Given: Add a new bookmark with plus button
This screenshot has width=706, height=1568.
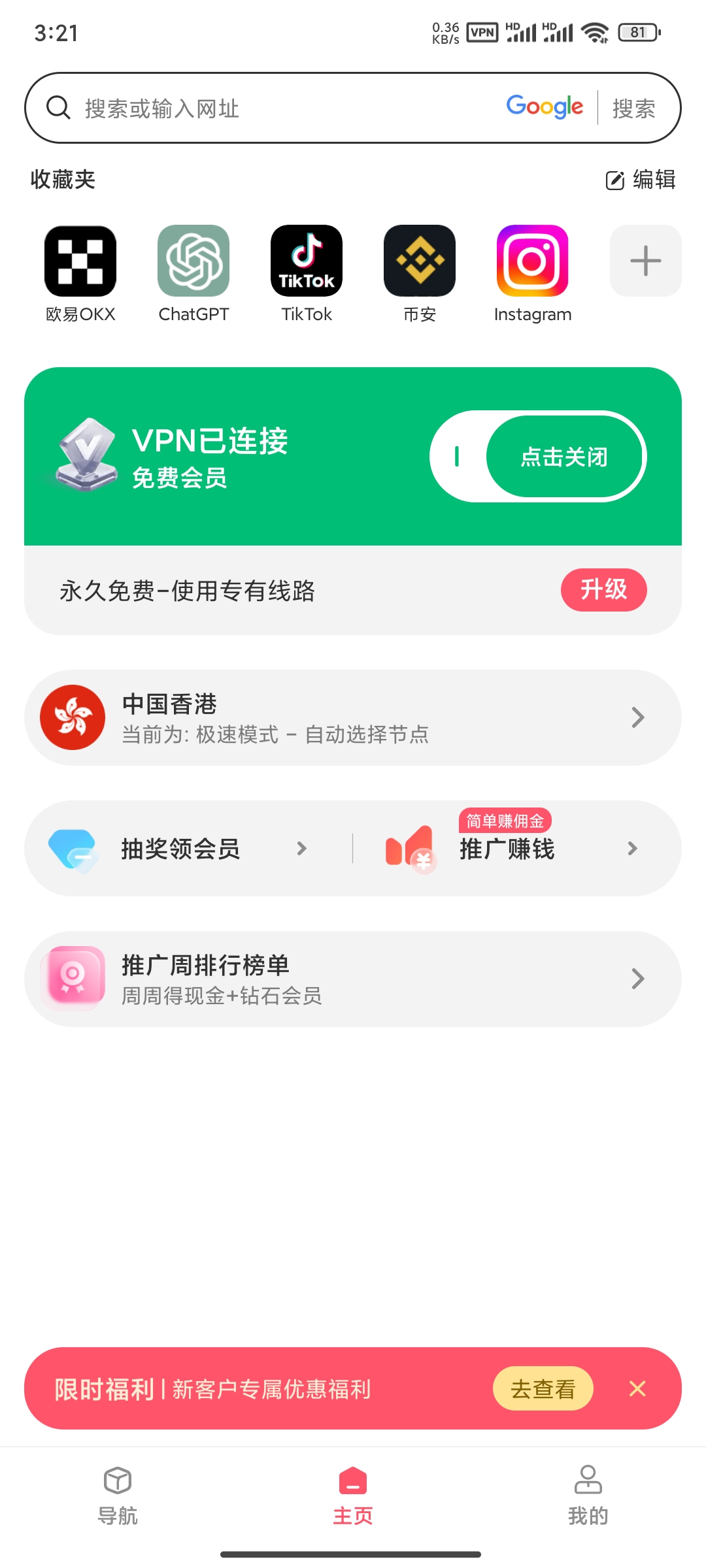Looking at the screenshot, I should tap(645, 261).
